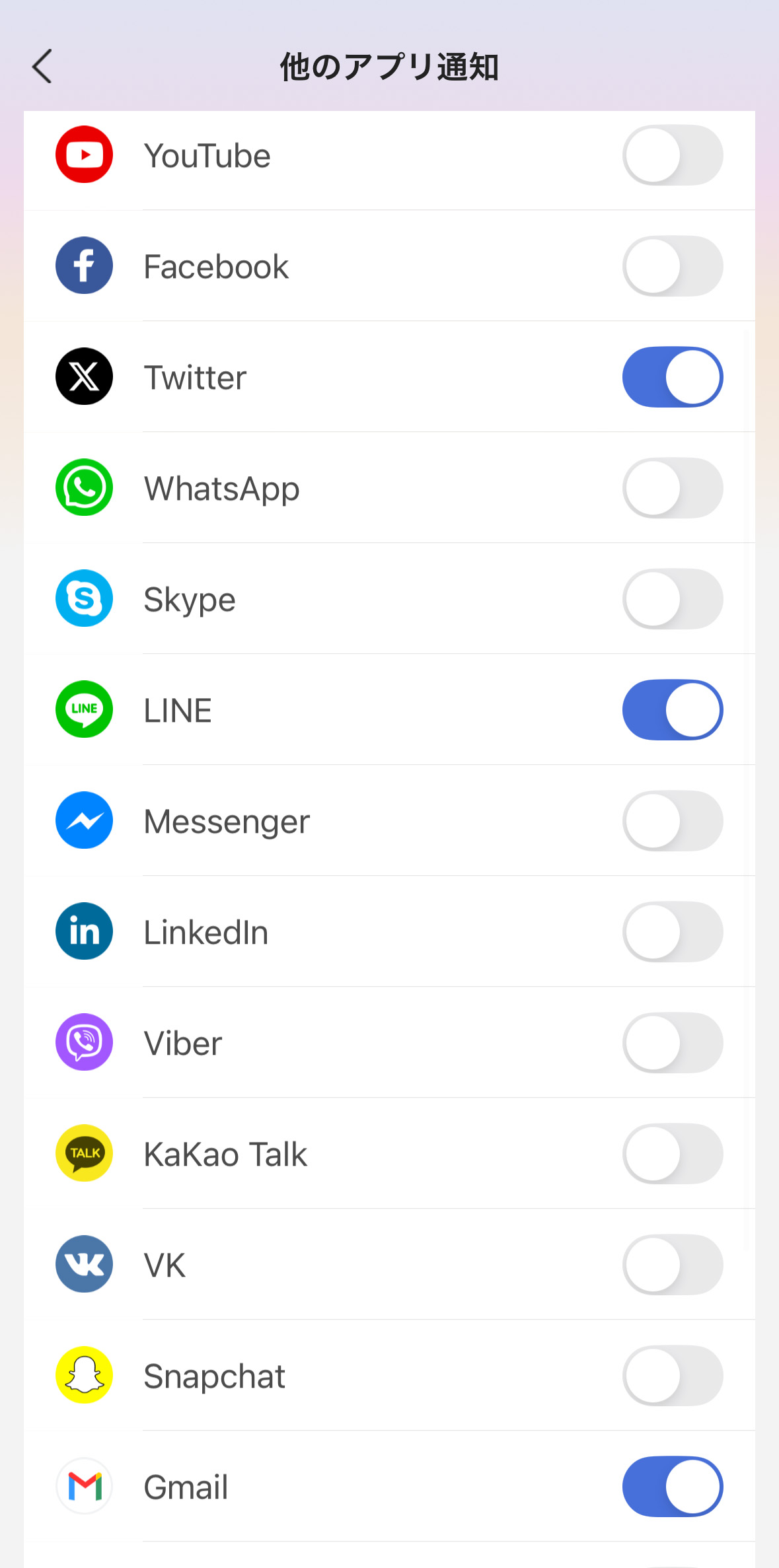Turn off LINE notifications
The image size is (779, 1568).
[672, 710]
